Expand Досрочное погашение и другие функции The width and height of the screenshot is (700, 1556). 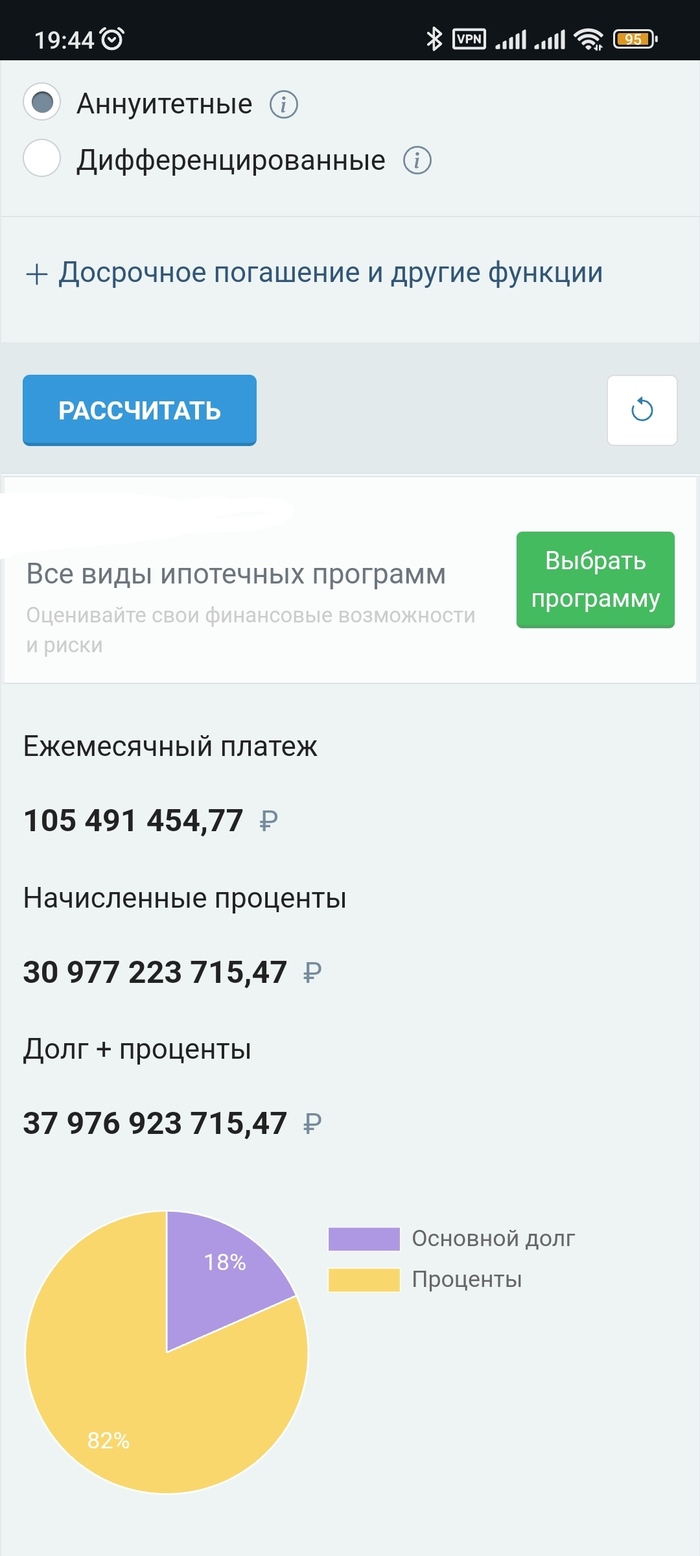coord(313,273)
